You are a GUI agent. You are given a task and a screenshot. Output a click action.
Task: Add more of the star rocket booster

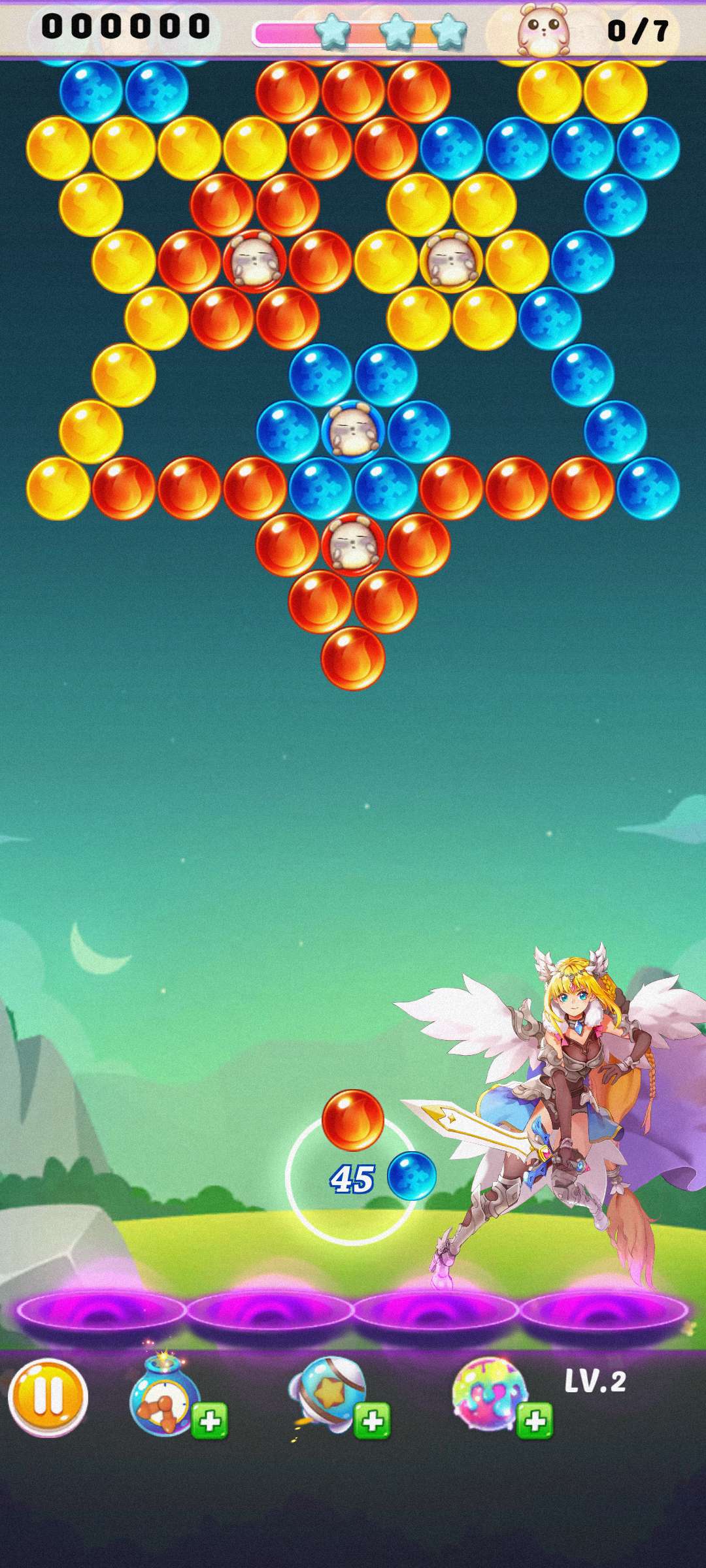[373, 1420]
